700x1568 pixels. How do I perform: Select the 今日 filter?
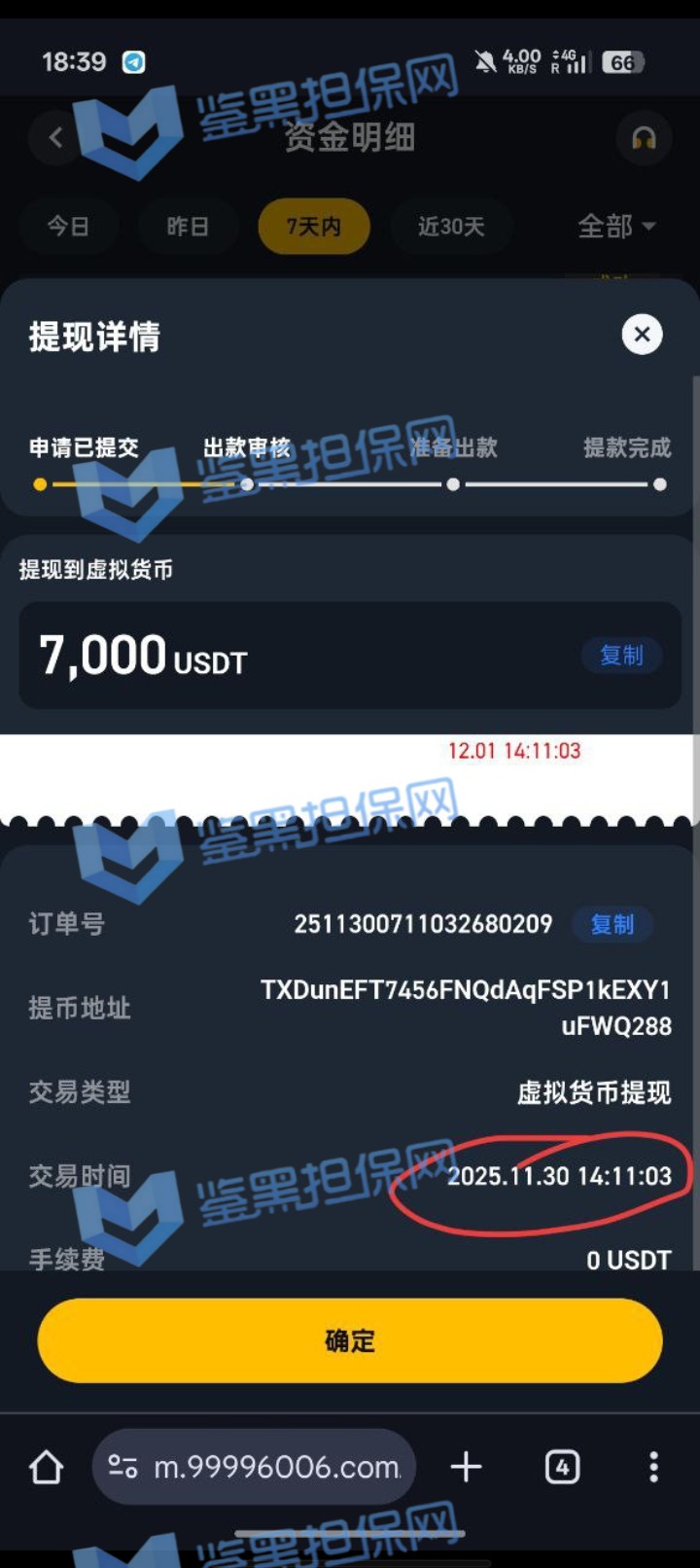[68, 227]
